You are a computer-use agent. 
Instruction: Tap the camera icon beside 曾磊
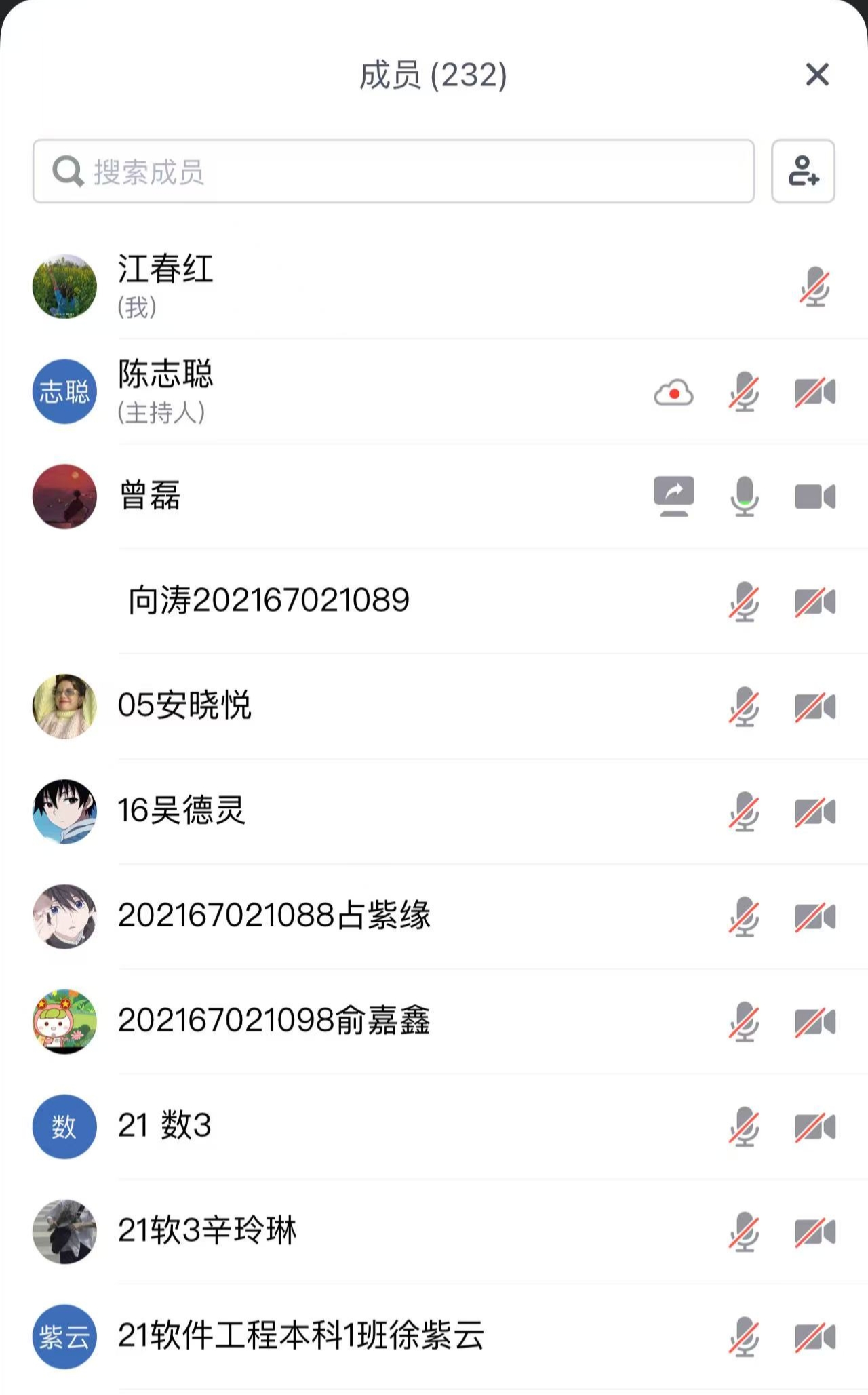(815, 496)
